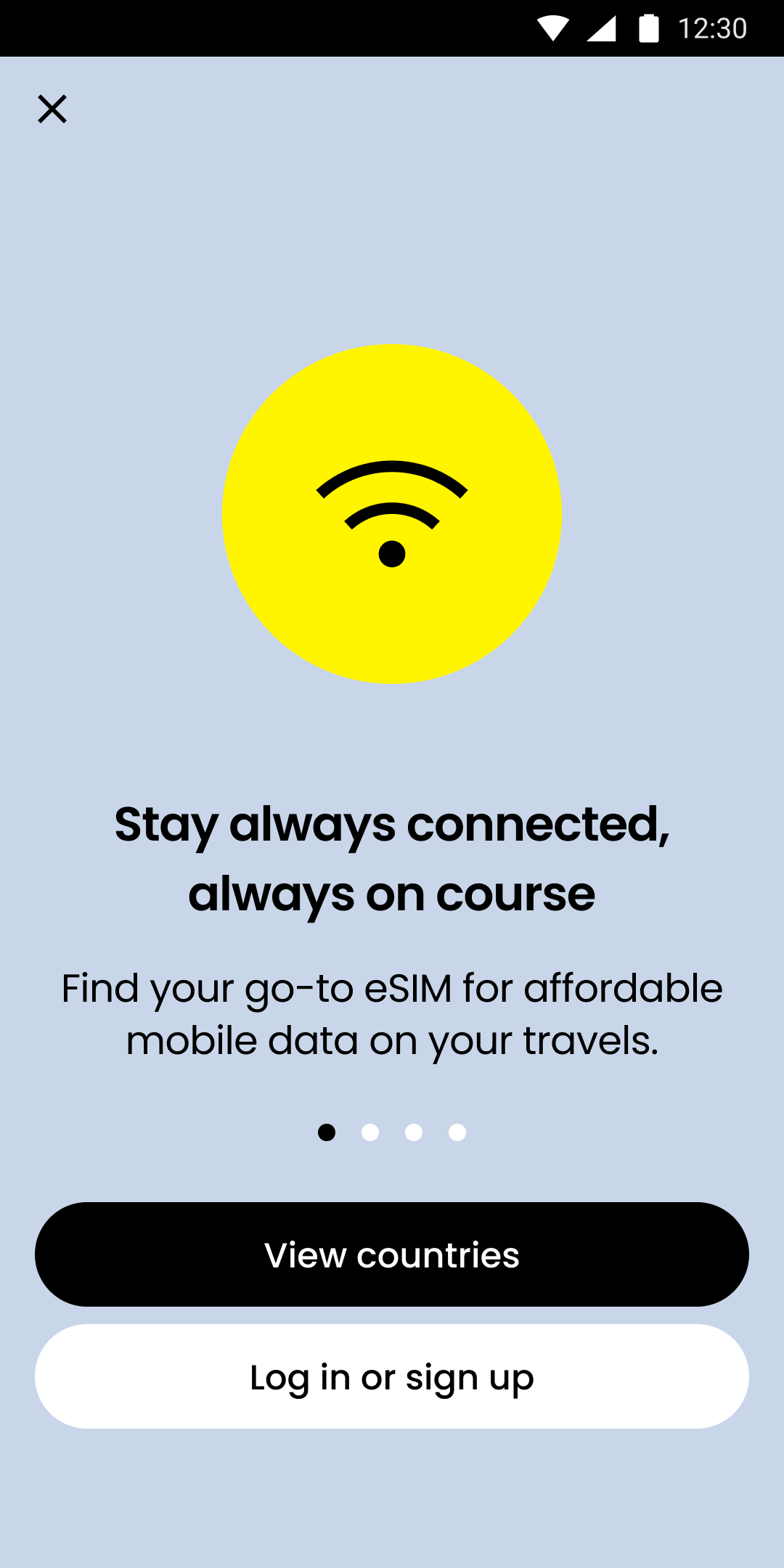
Task: Close the onboarding screen
Action: click(52, 110)
